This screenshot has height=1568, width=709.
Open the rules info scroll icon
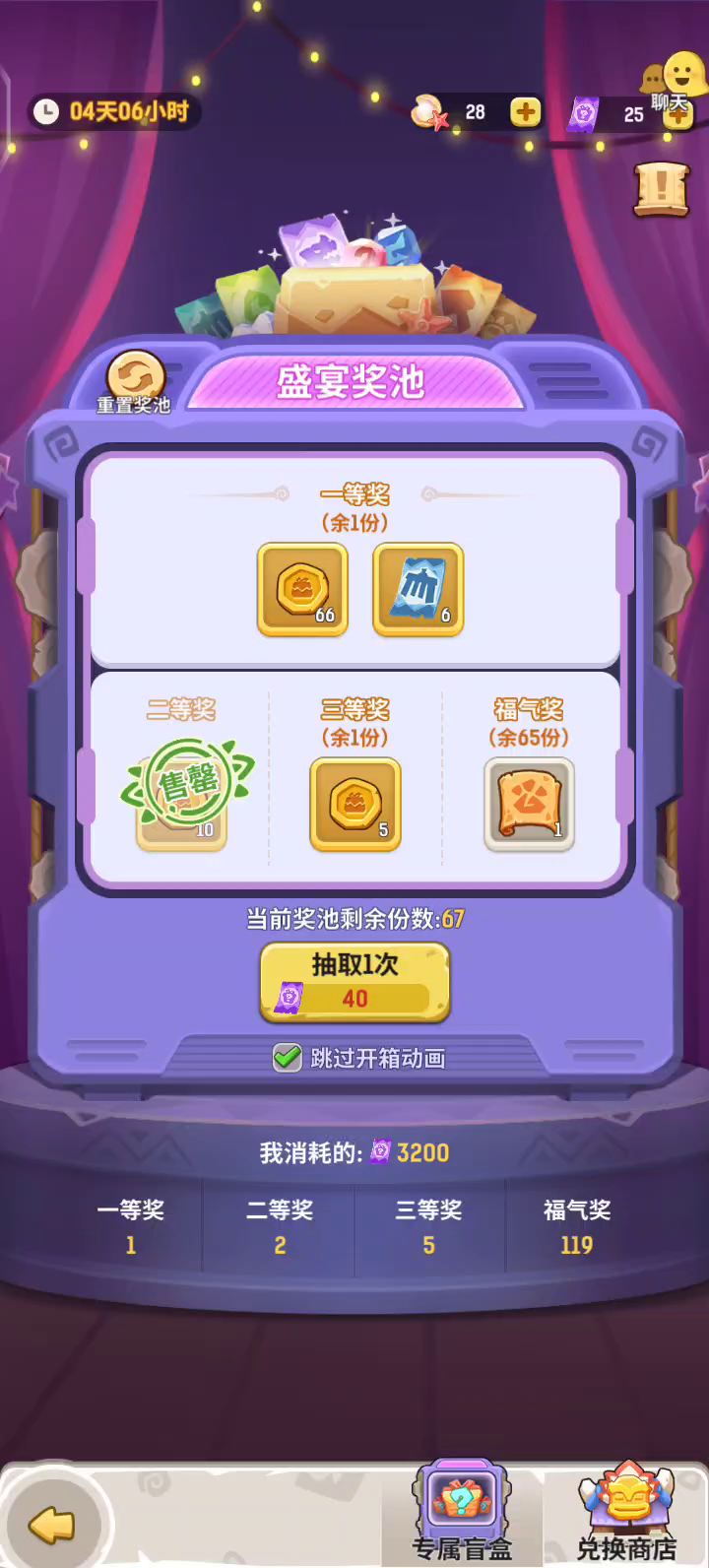click(x=661, y=188)
